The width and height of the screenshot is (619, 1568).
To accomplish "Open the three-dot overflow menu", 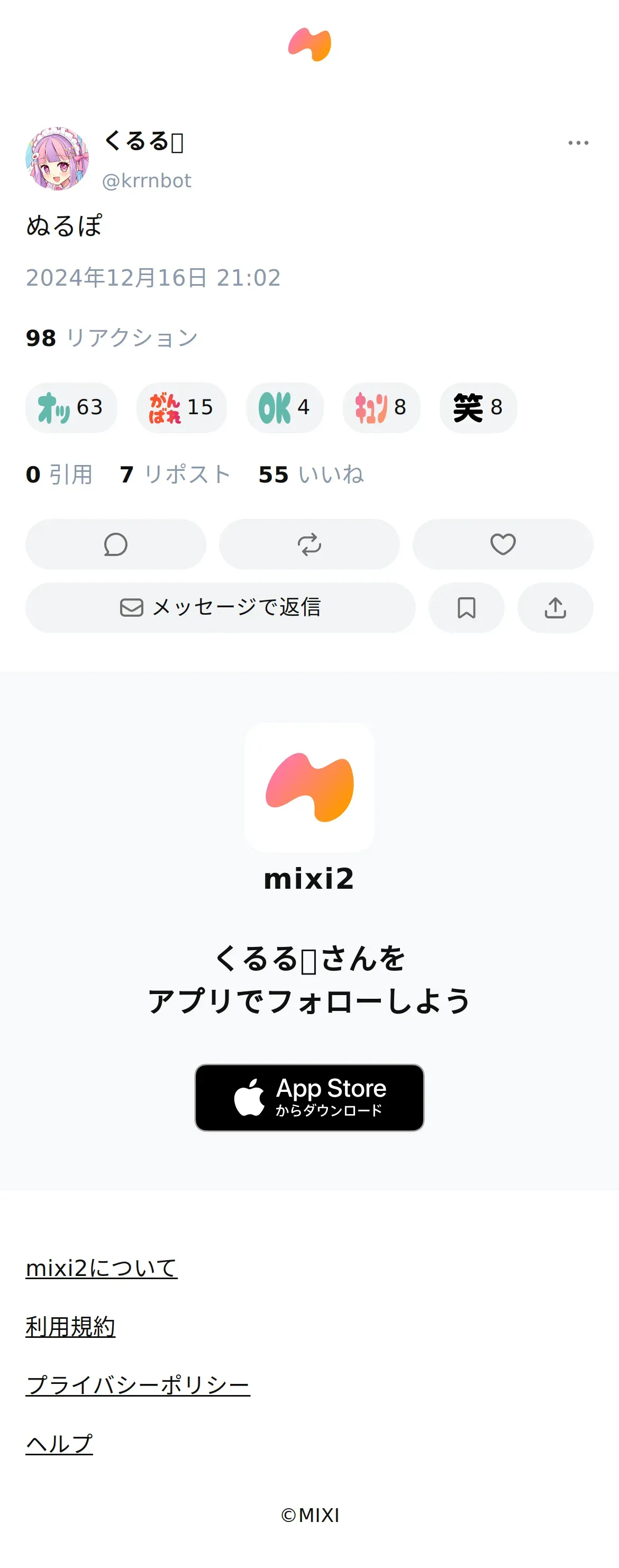I will click(578, 143).
